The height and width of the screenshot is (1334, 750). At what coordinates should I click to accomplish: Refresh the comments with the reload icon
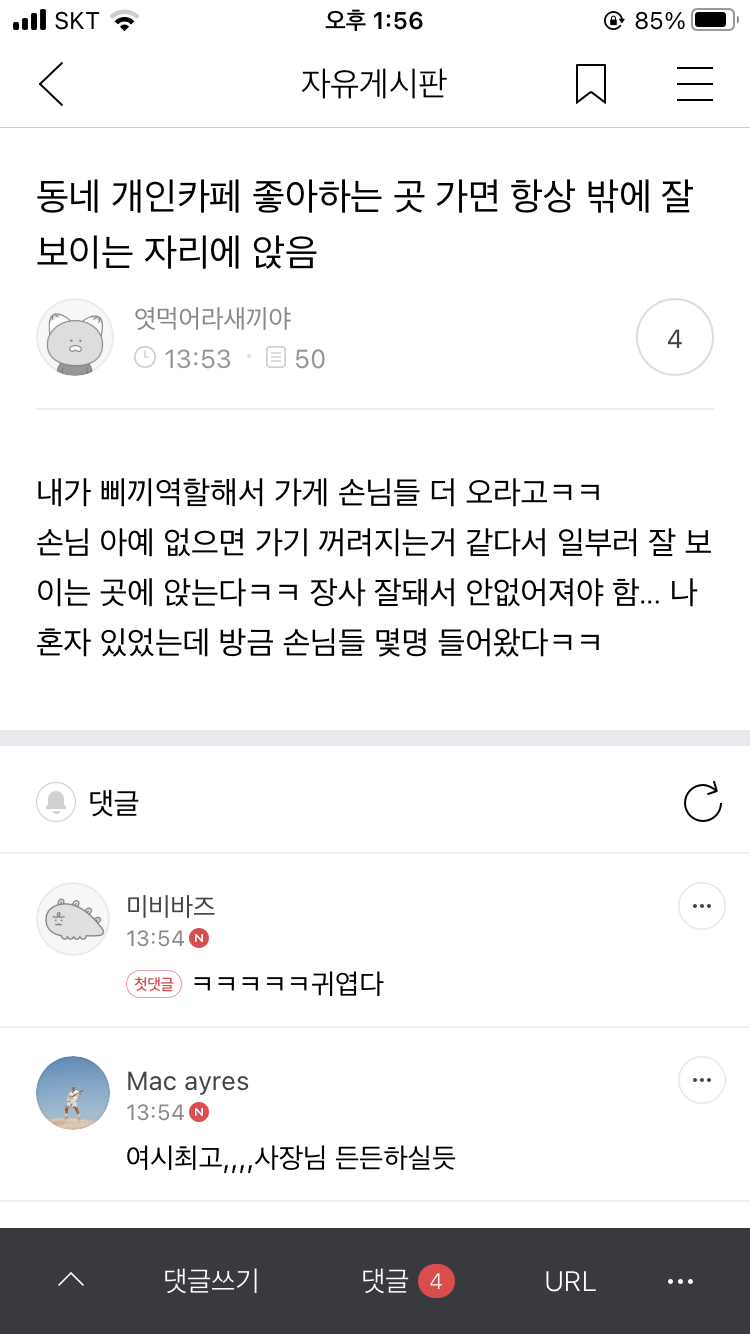tap(703, 801)
